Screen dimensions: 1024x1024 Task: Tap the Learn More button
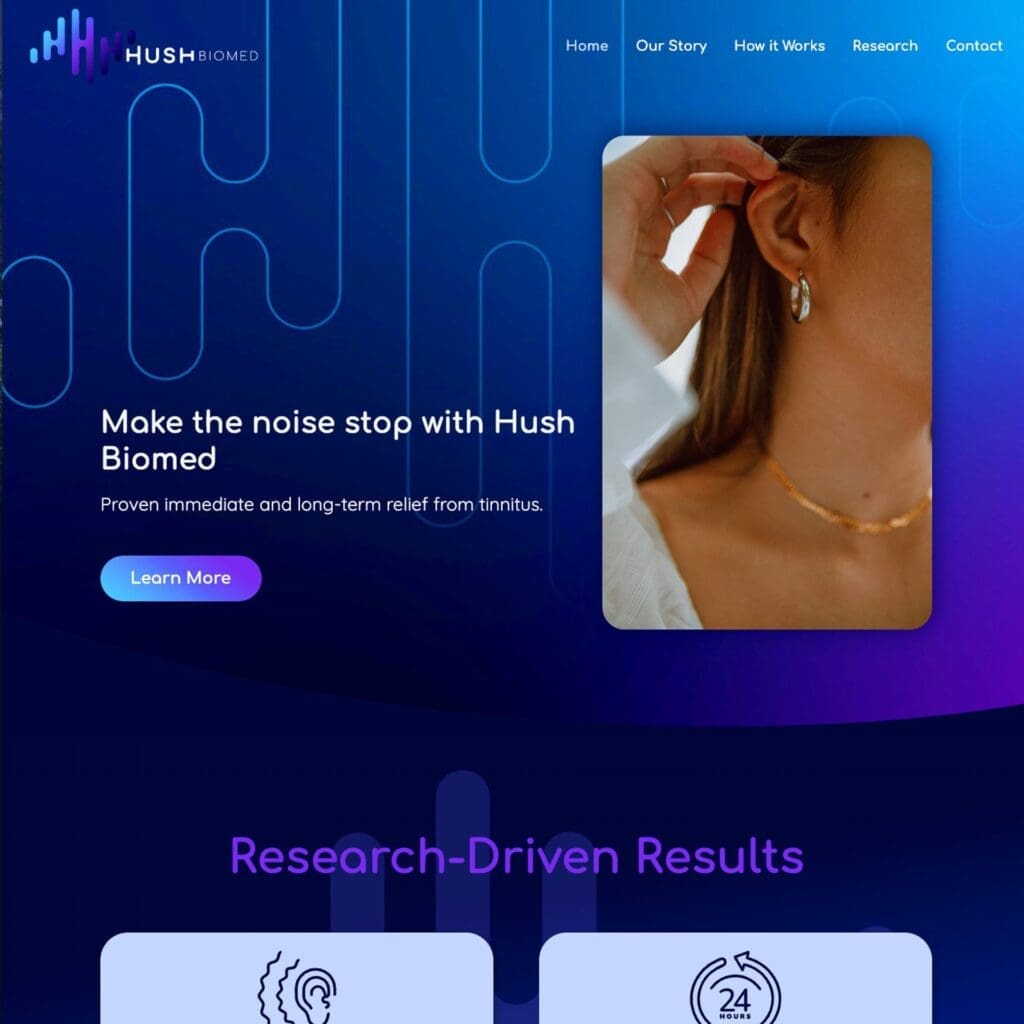coord(181,578)
